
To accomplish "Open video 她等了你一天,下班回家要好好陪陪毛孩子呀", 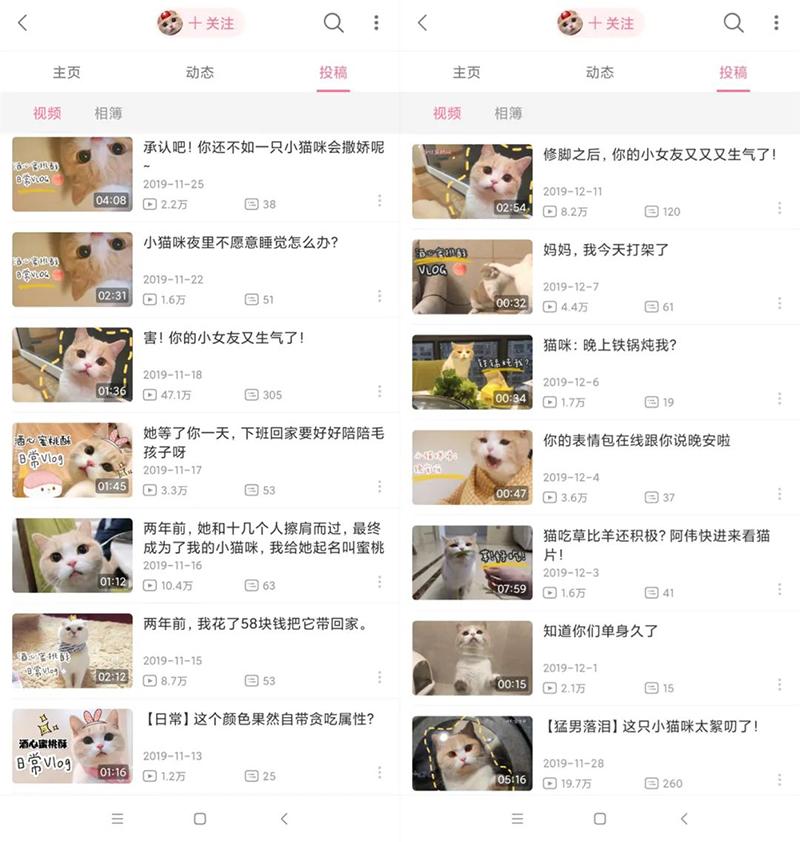I will pyautogui.click(x=72, y=460).
